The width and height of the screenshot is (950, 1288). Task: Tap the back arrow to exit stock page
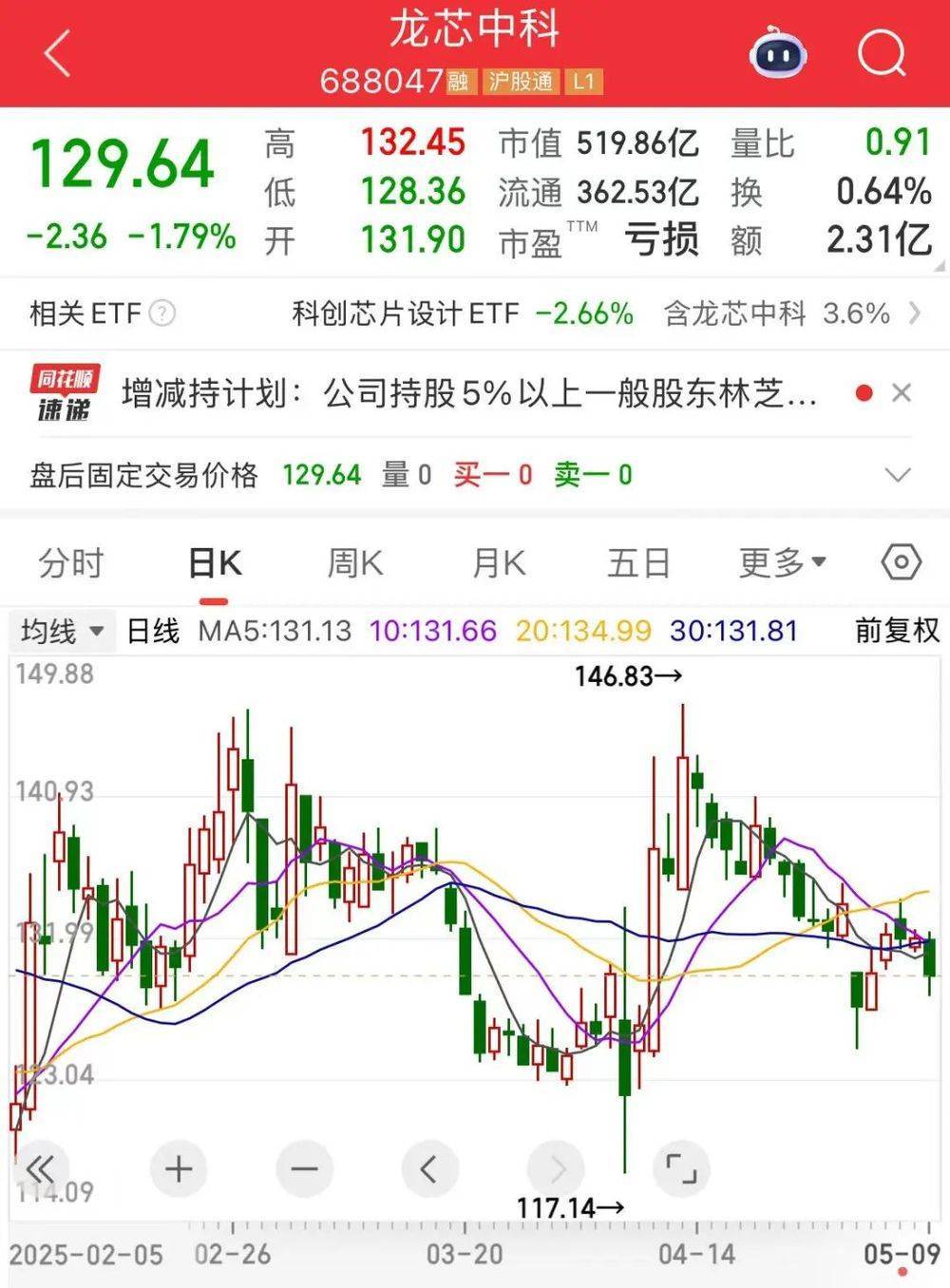coord(57,54)
